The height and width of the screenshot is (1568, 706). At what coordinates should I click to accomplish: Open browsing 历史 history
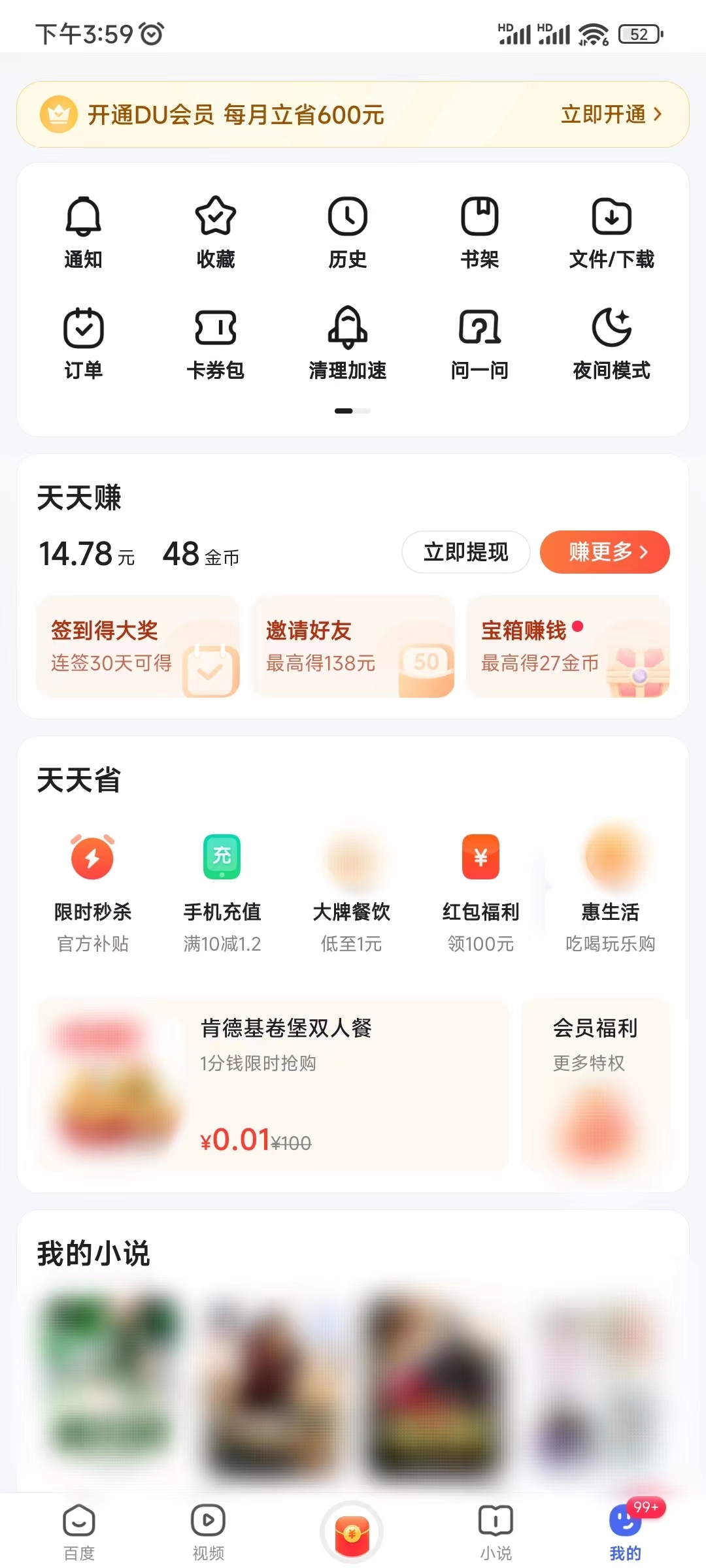pyautogui.click(x=348, y=232)
